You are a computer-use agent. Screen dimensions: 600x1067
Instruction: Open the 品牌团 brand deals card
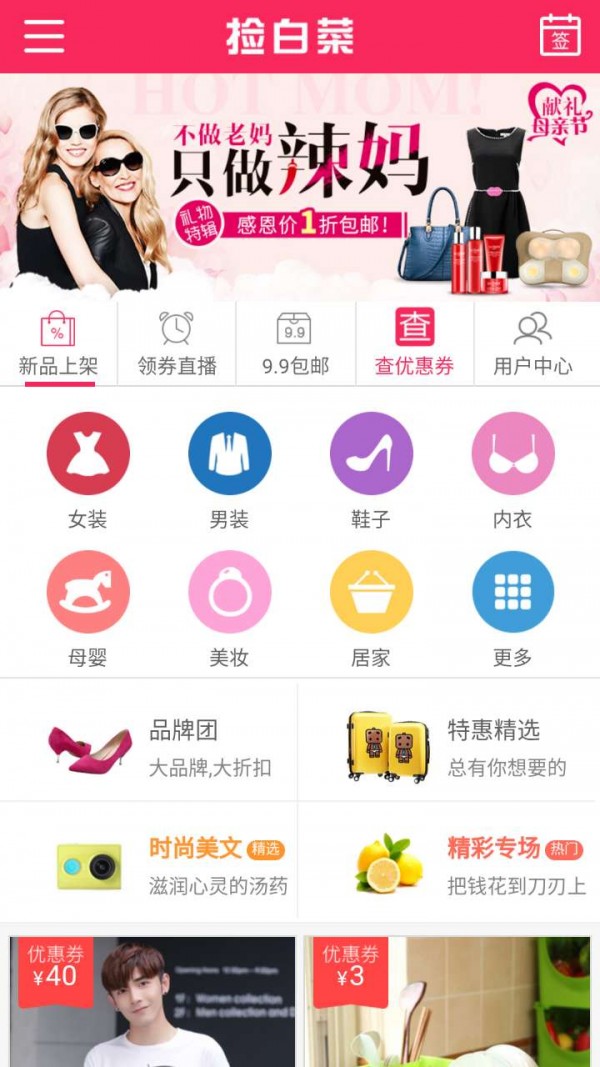click(150, 746)
